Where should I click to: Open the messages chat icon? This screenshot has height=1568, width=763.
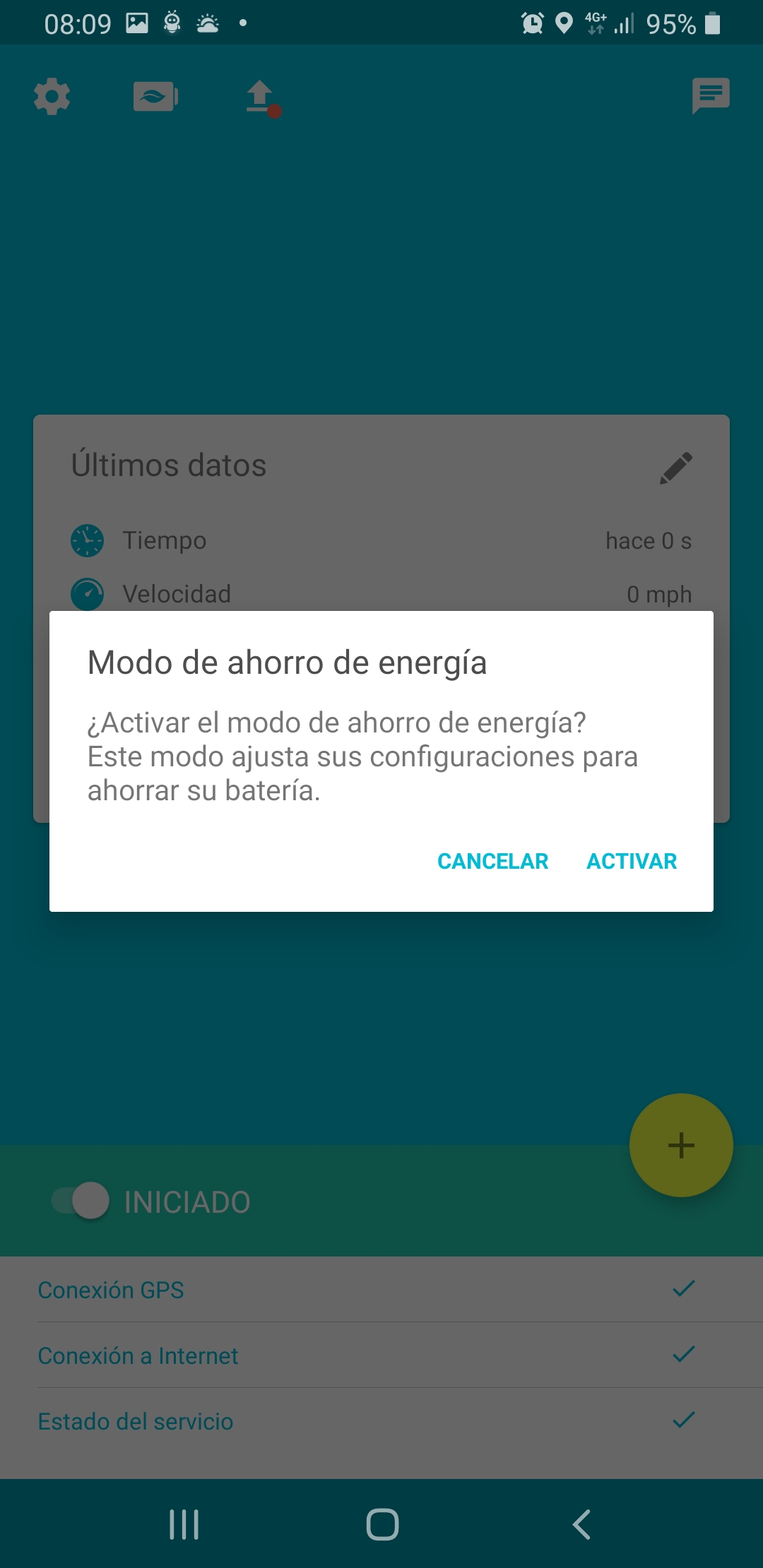click(710, 95)
